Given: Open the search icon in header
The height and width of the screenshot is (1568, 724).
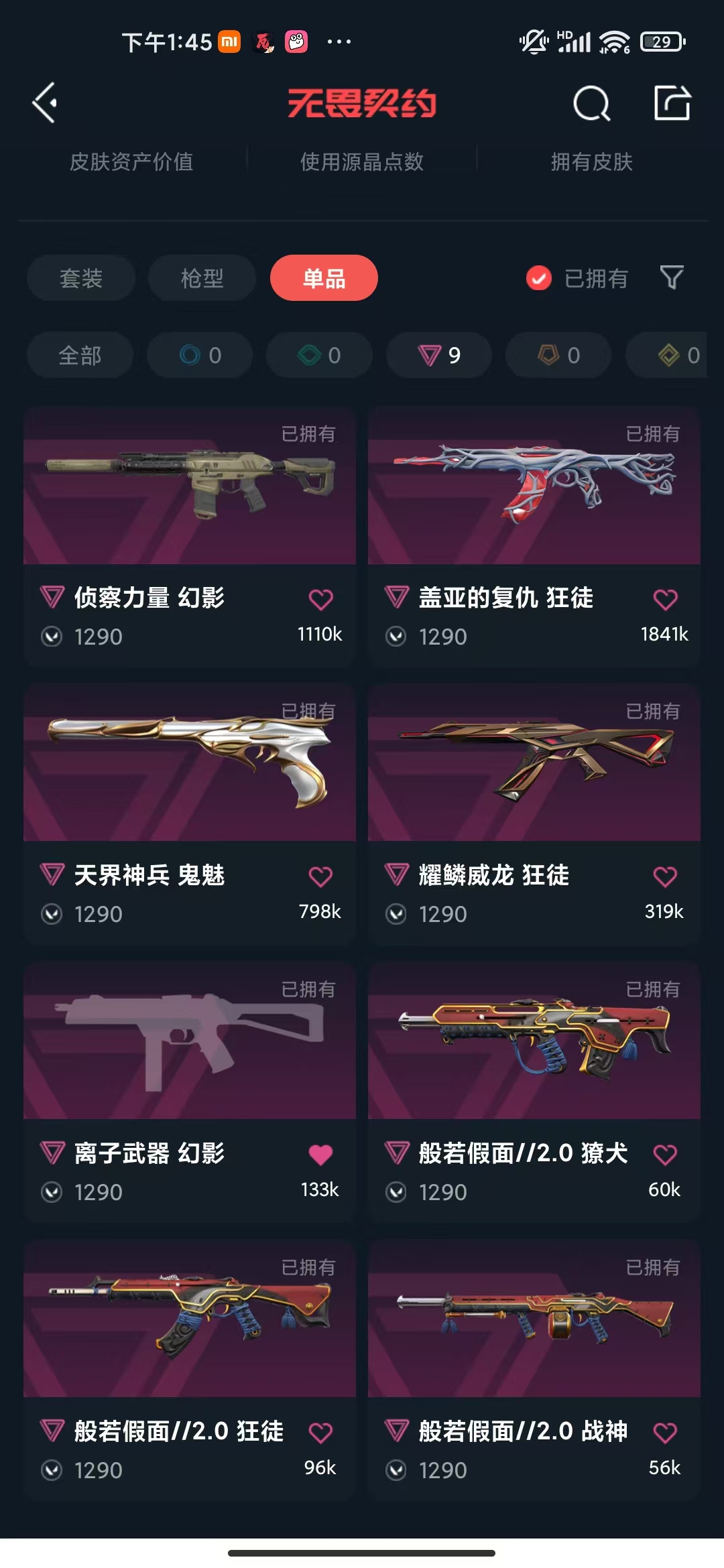Looking at the screenshot, I should [x=592, y=103].
